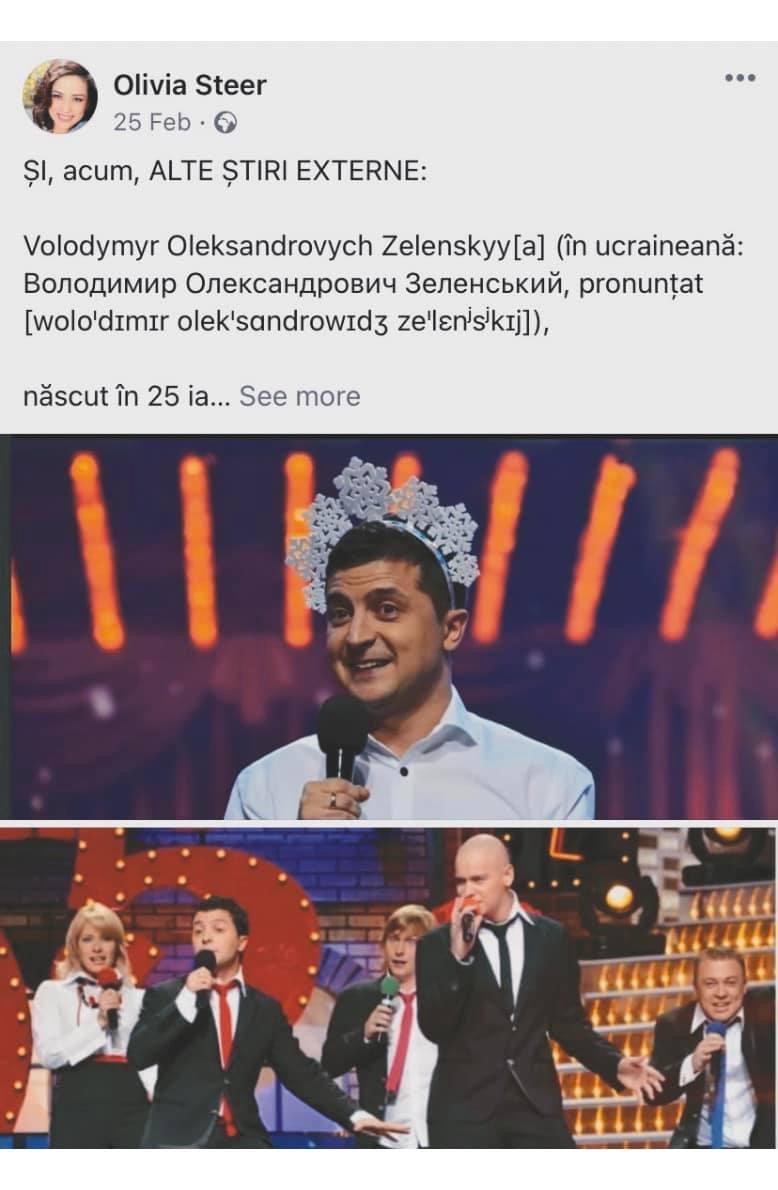
Task: Open the post via 25 Feb timestamp
Action: pos(151,122)
